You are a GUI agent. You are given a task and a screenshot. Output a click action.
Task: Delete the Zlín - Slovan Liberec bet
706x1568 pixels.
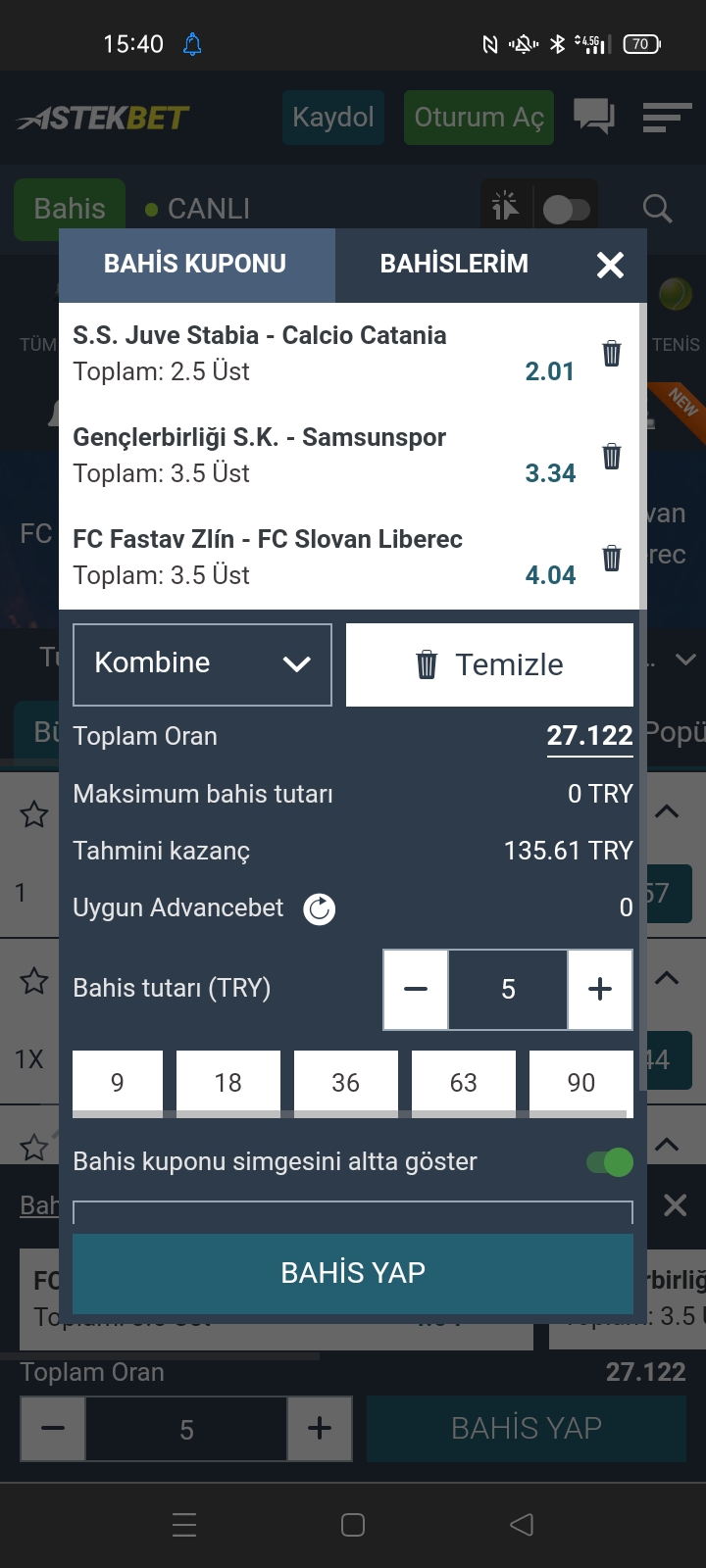click(611, 557)
